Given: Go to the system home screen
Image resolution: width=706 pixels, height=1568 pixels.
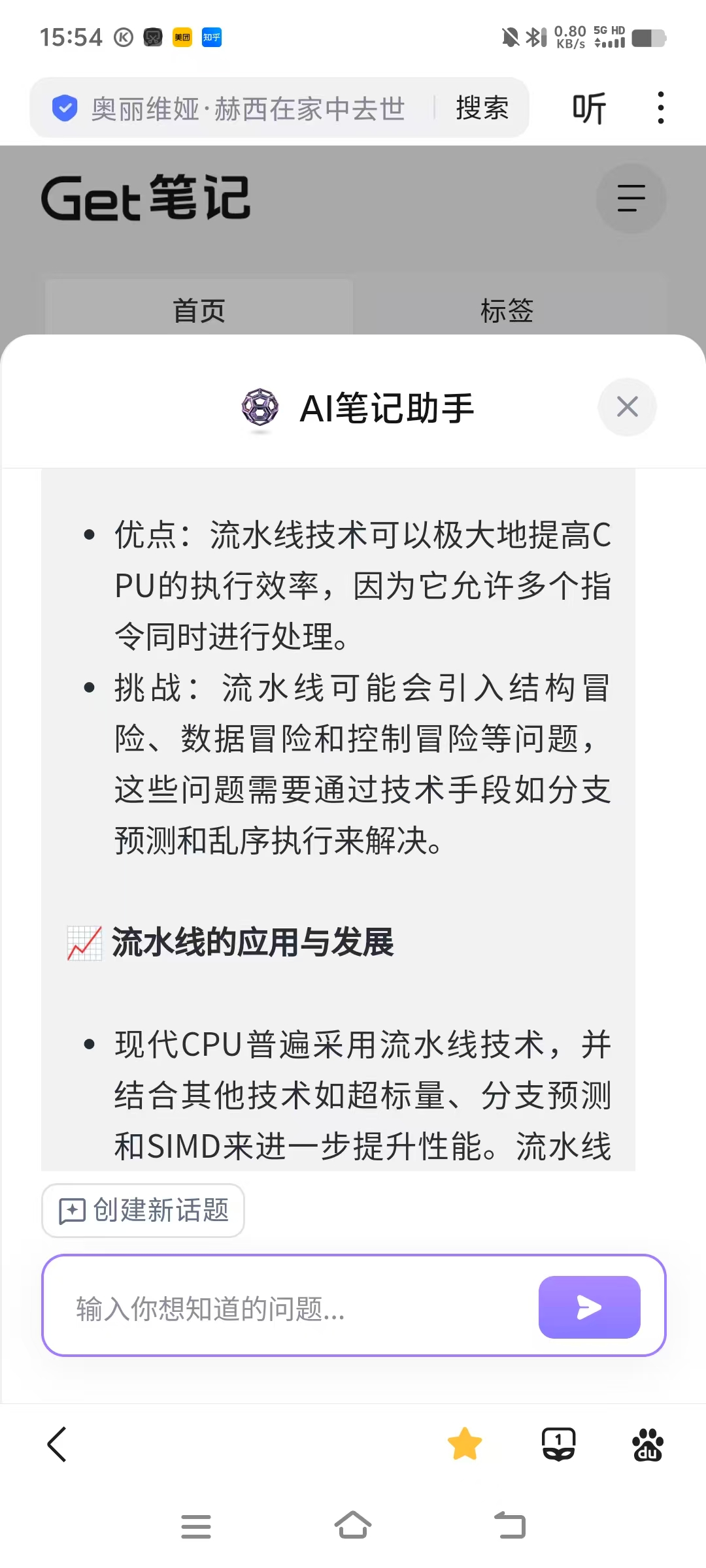Looking at the screenshot, I should click(x=353, y=1526).
